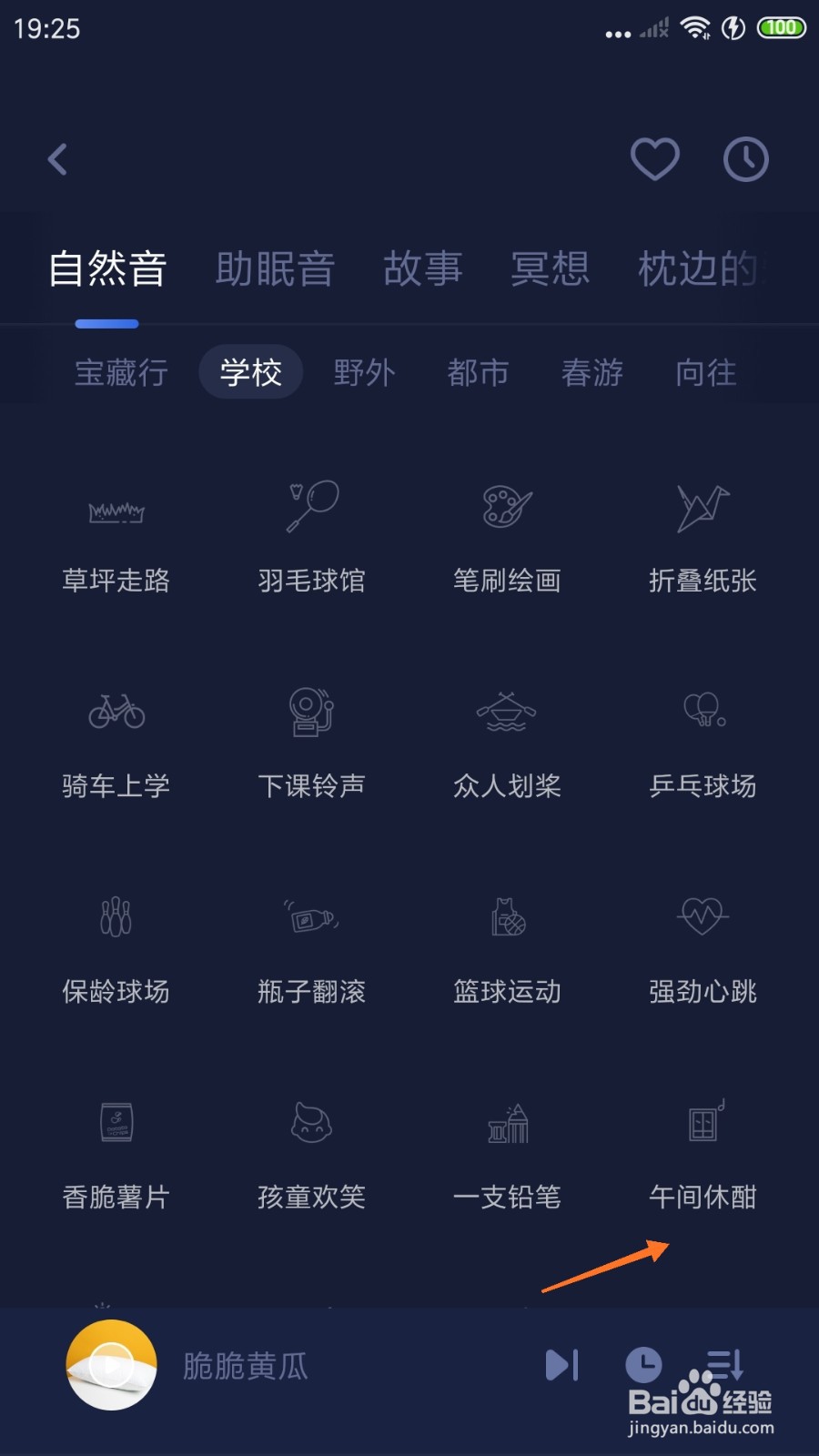The width and height of the screenshot is (819, 1456).
Task: Go back using the top-left arrow
Action: point(57,159)
